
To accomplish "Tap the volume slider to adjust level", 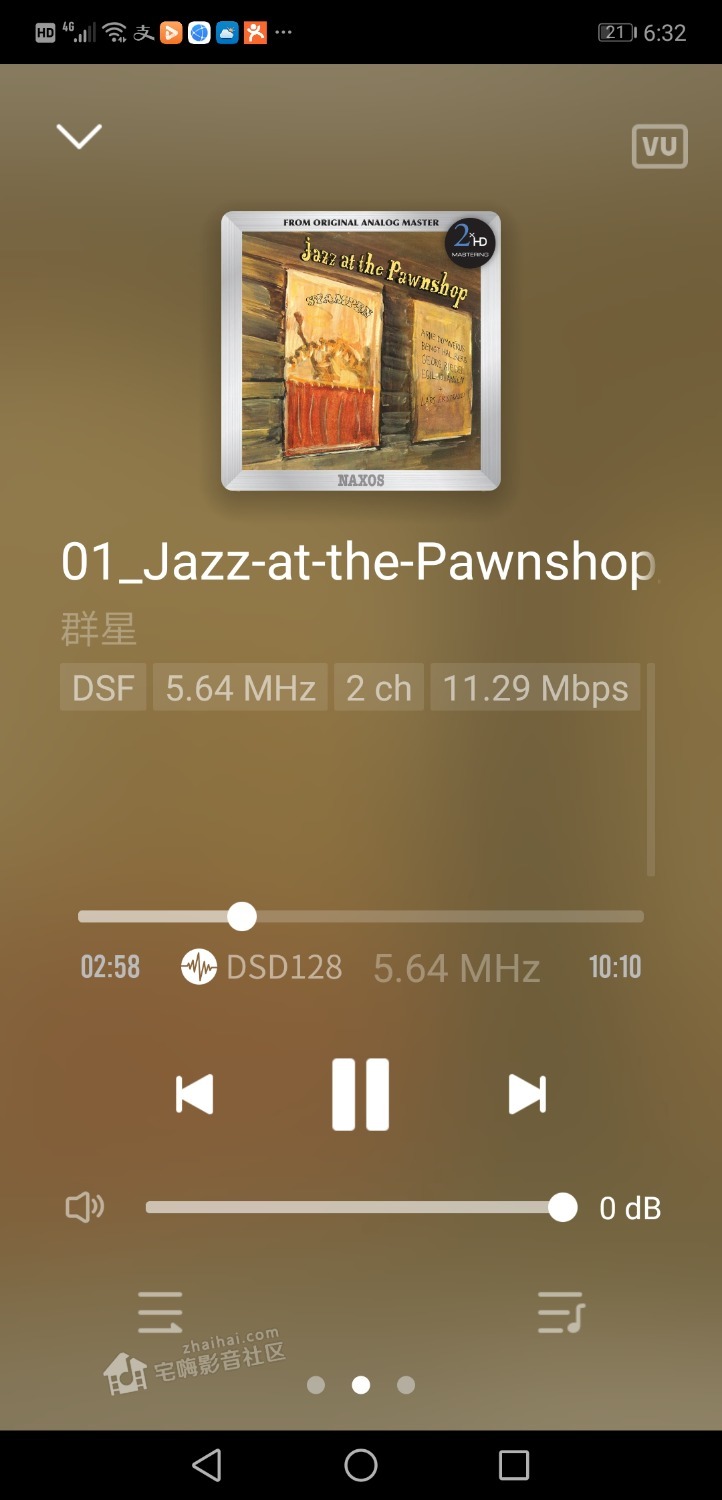I will (355, 1208).
